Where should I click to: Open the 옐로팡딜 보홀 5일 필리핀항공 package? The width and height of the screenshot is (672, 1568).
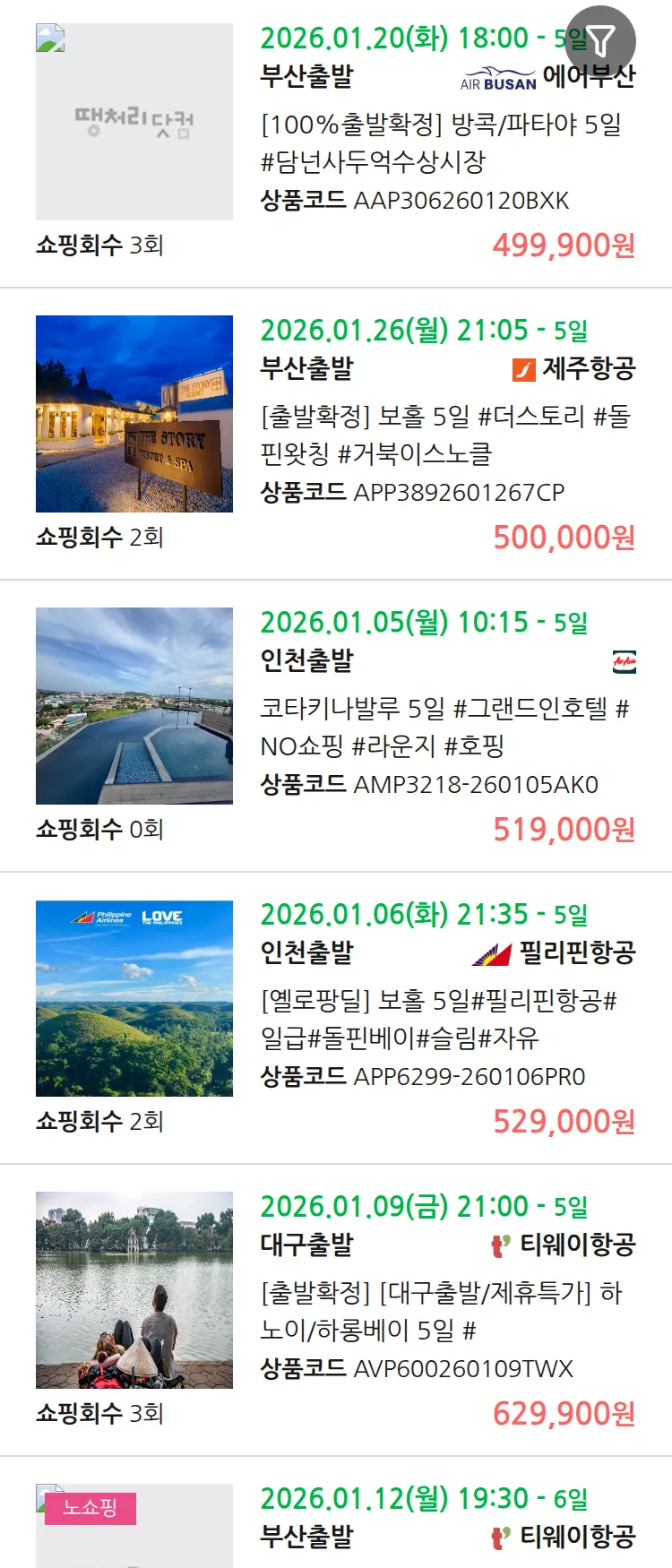pos(439,1019)
